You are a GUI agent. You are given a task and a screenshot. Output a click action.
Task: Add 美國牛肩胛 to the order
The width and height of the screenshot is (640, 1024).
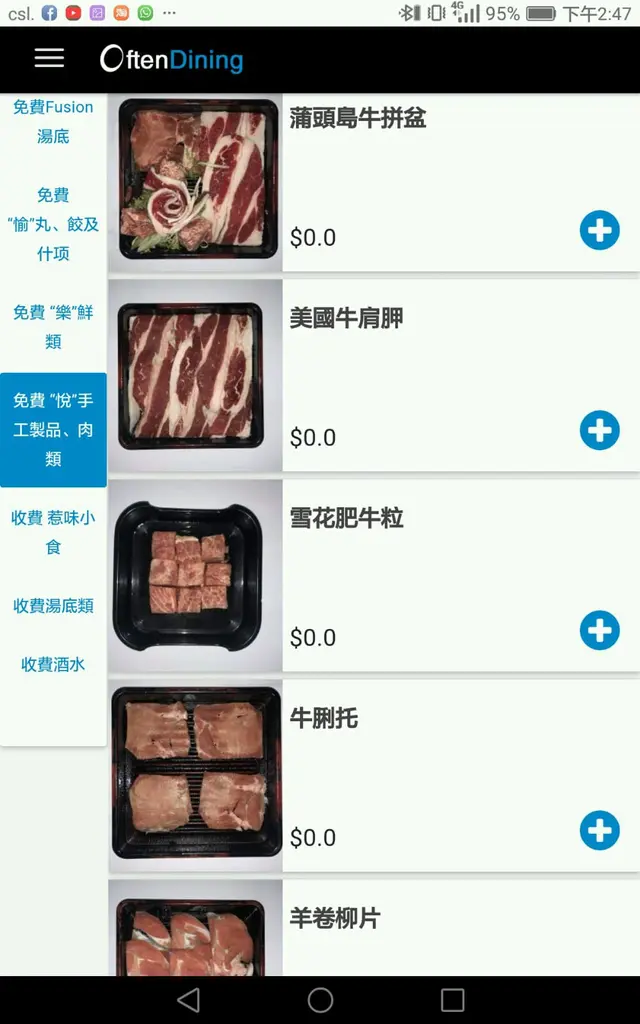click(599, 431)
